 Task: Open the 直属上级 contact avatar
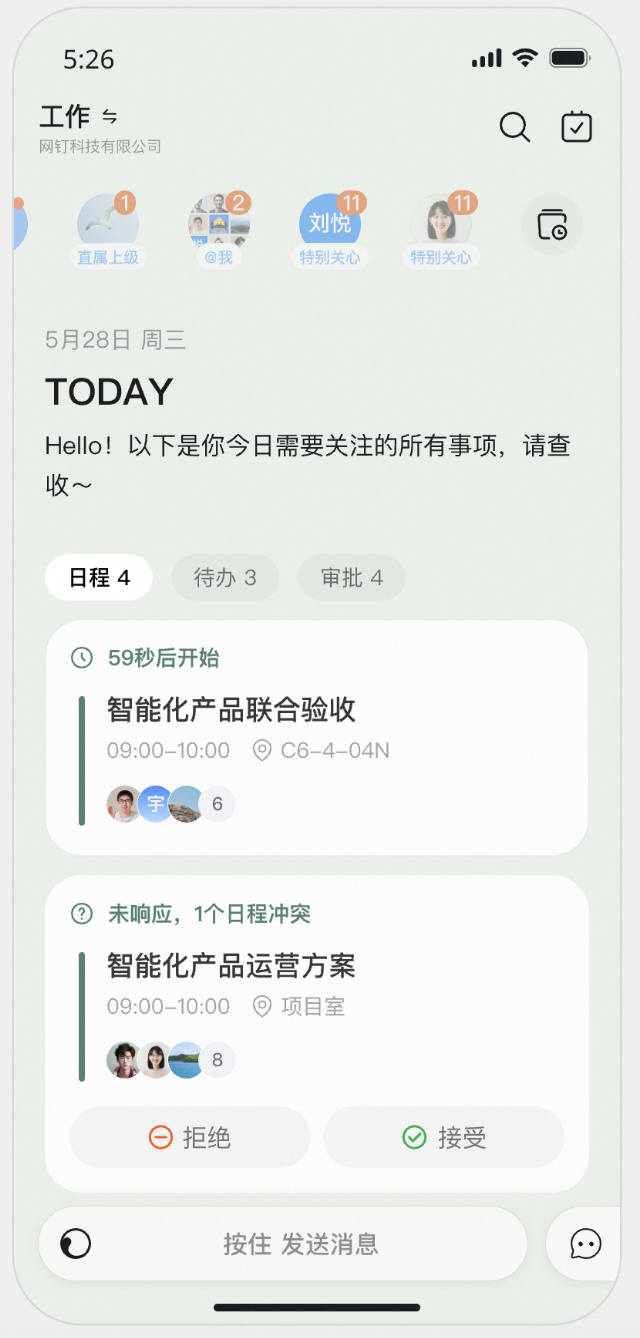(x=108, y=224)
